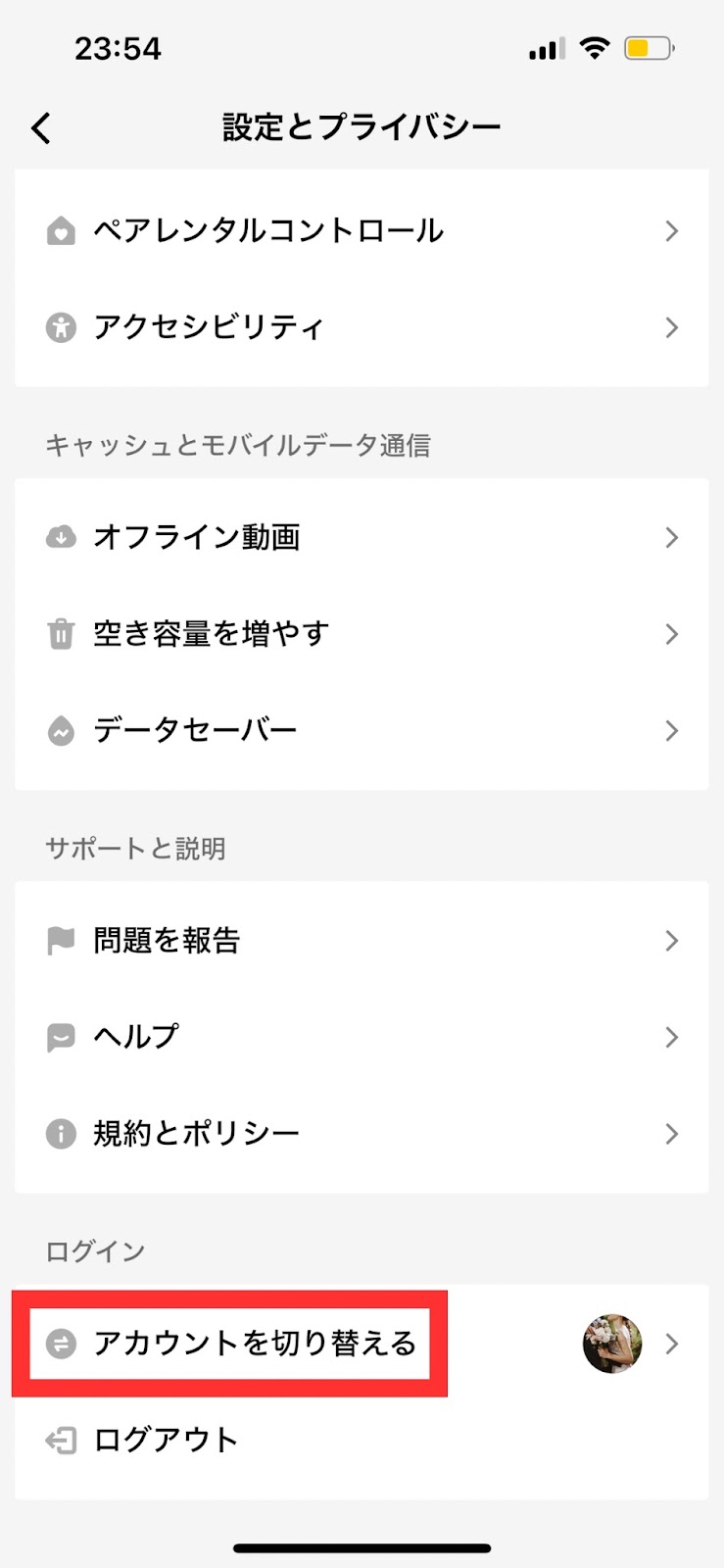Open オフライン動画
This screenshot has height=1568, width=724.
(x=362, y=537)
